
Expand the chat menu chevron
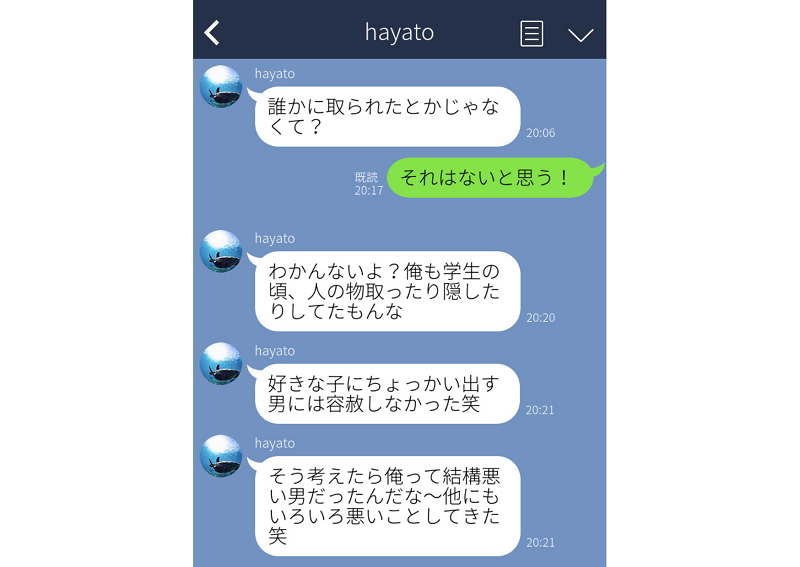coord(580,34)
